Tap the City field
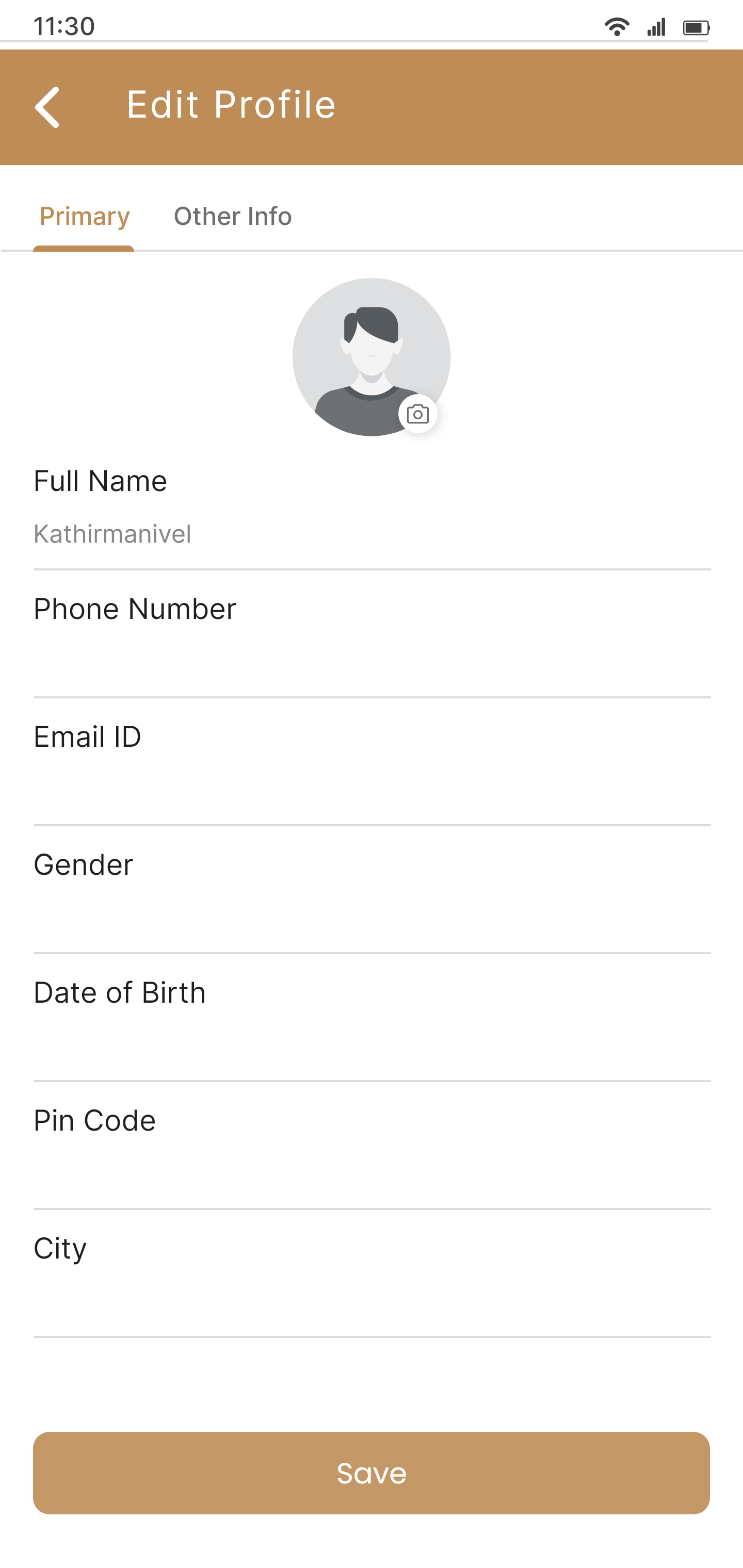 point(372,1301)
